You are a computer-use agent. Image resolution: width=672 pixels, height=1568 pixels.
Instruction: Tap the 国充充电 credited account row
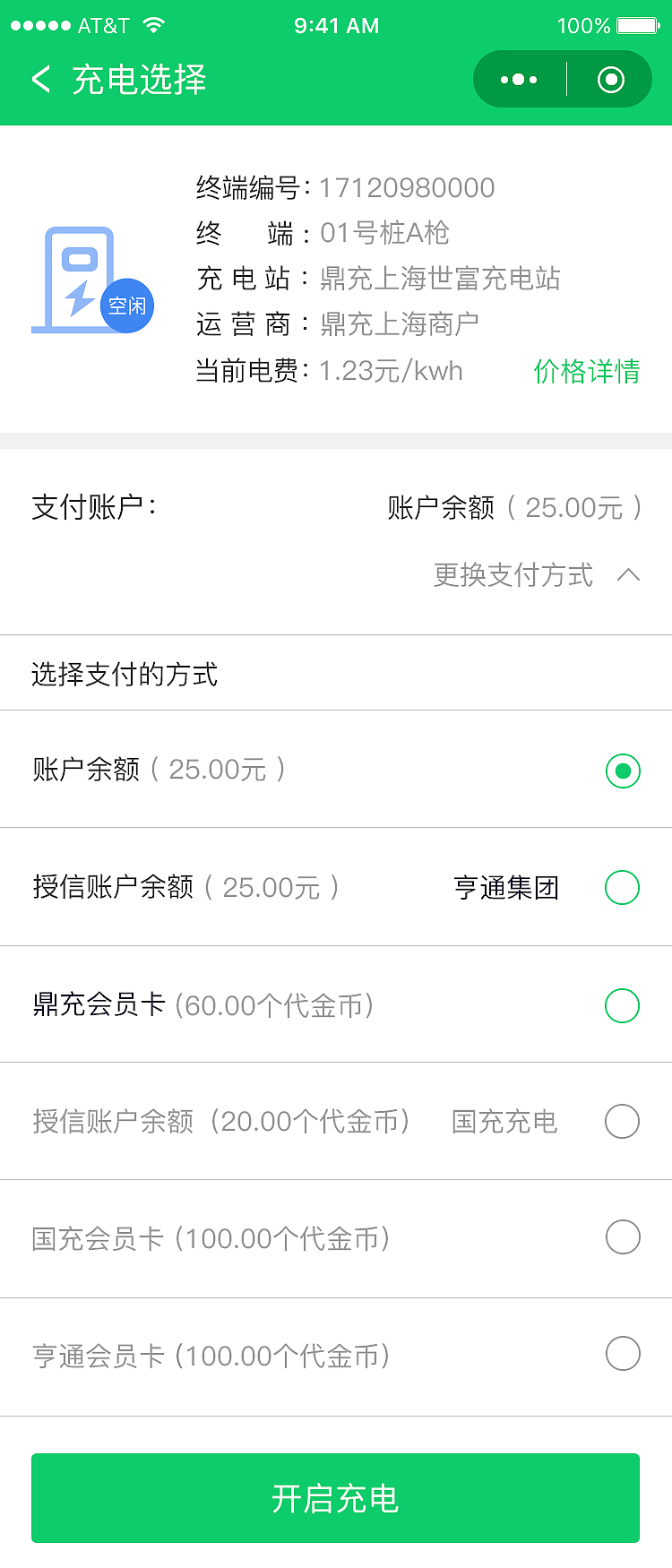[506, 1122]
